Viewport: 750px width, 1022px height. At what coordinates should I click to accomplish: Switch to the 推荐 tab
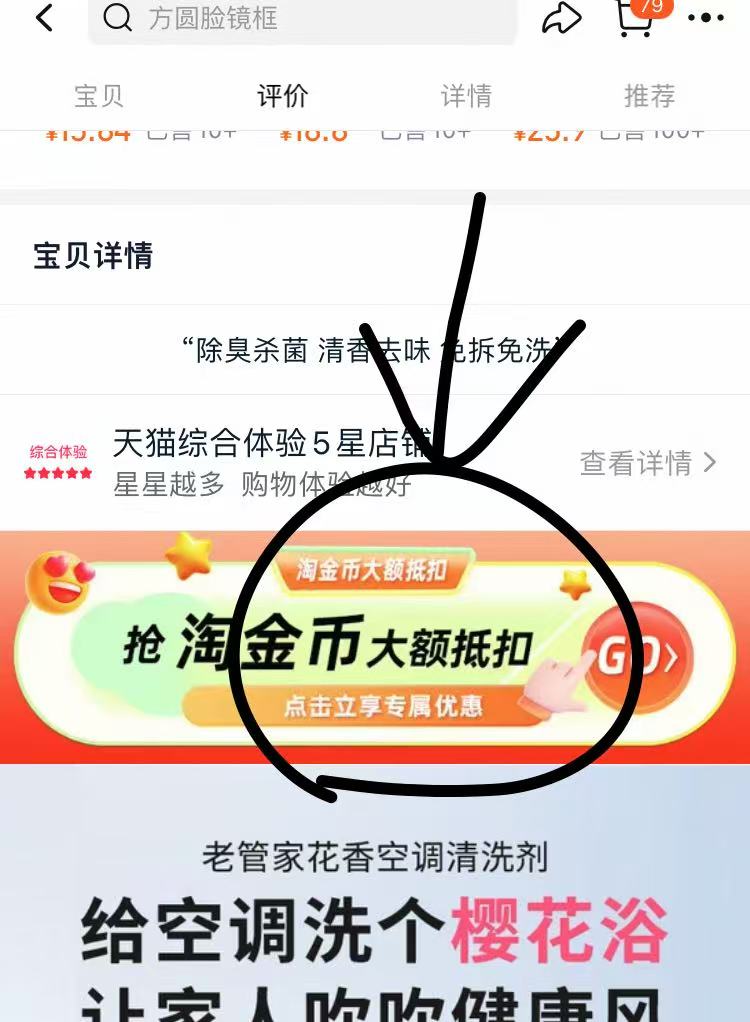click(650, 96)
